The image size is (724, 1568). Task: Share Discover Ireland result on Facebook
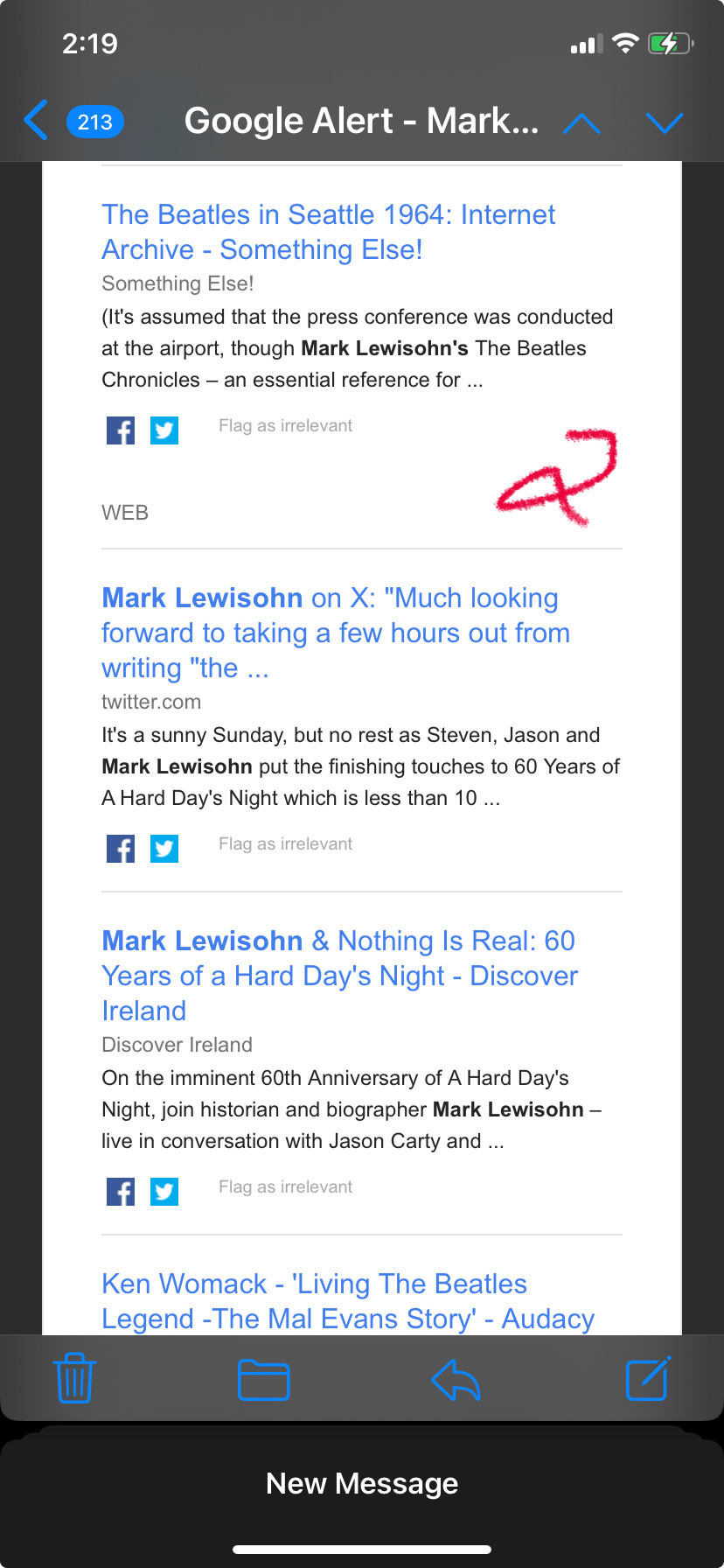click(x=121, y=1192)
